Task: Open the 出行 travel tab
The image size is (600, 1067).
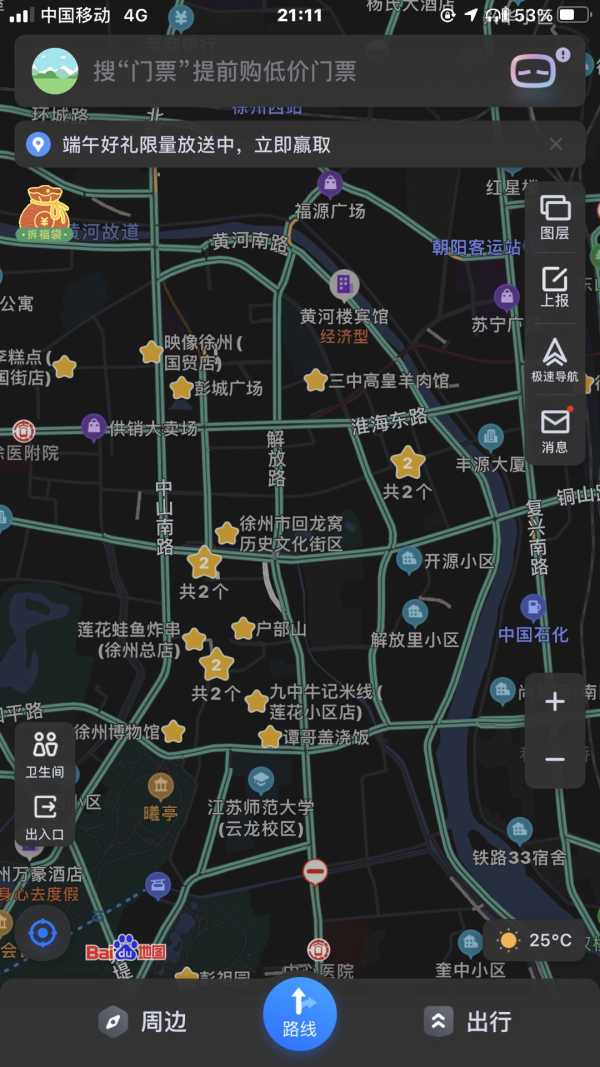Action: 469,1021
